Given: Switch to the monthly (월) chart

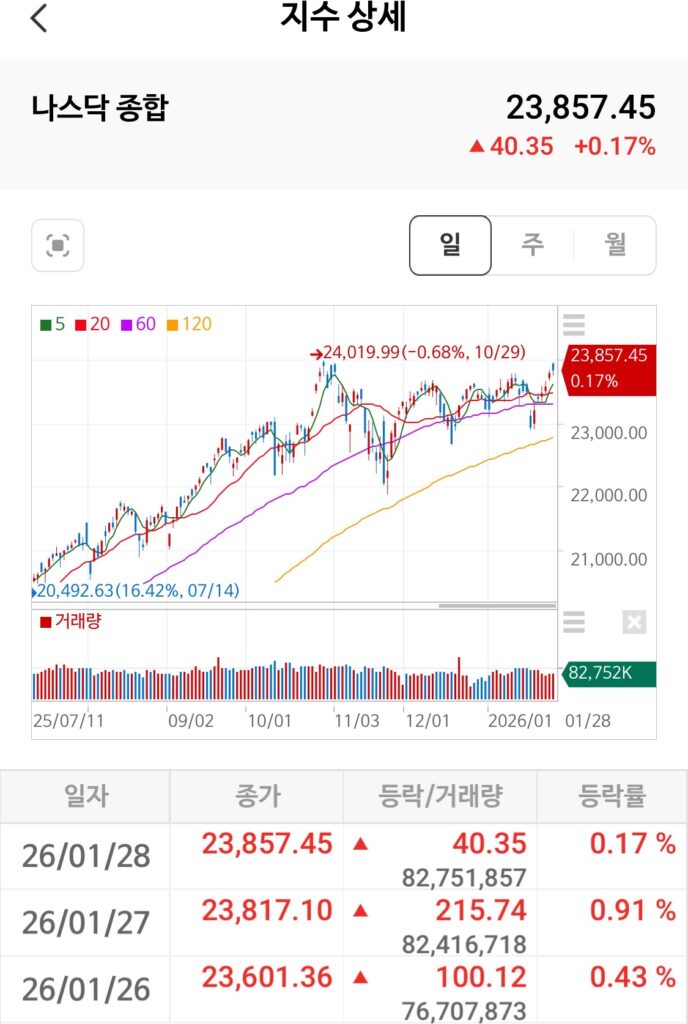Looking at the screenshot, I should (x=615, y=245).
